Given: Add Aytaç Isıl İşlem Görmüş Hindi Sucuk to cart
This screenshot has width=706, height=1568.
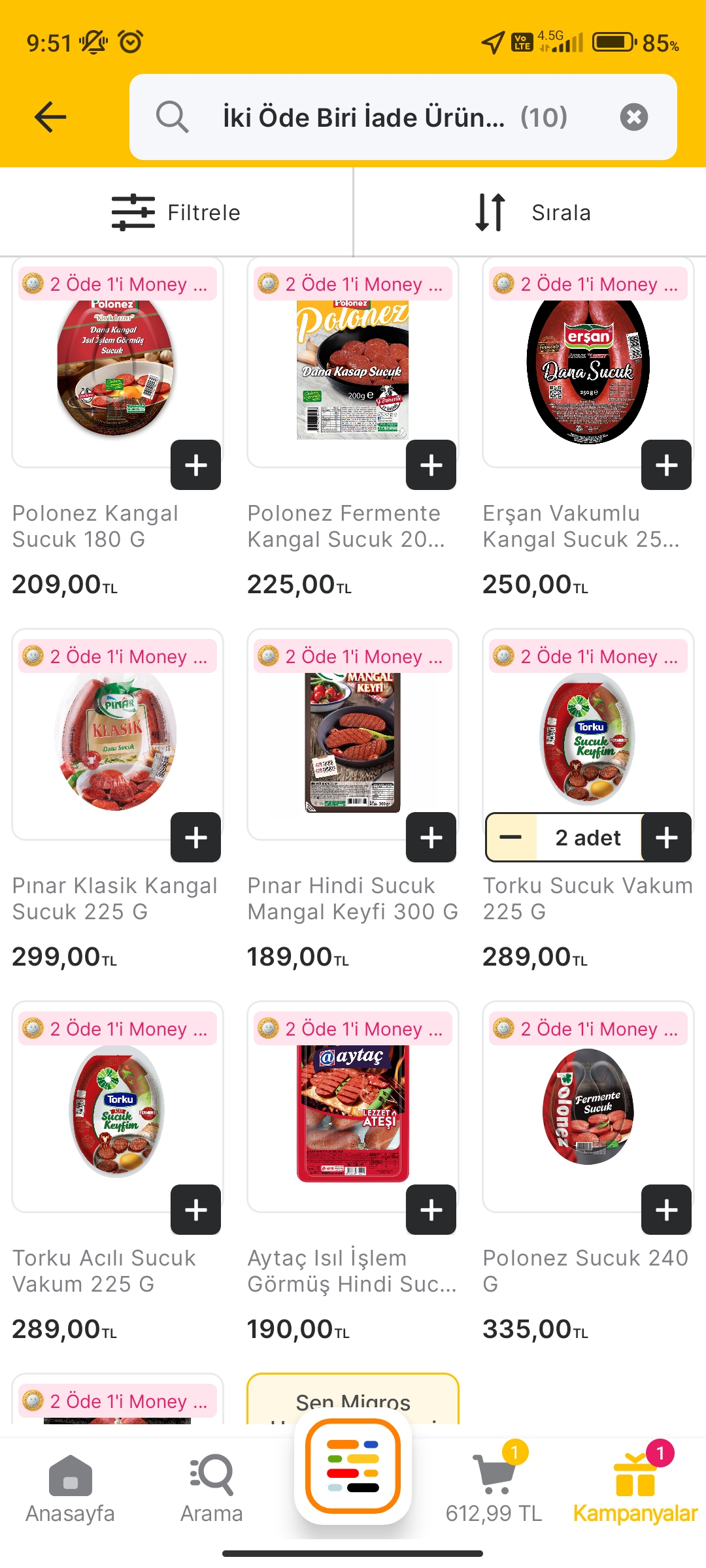Looking at the screenshot, I should click(431, 1210).
